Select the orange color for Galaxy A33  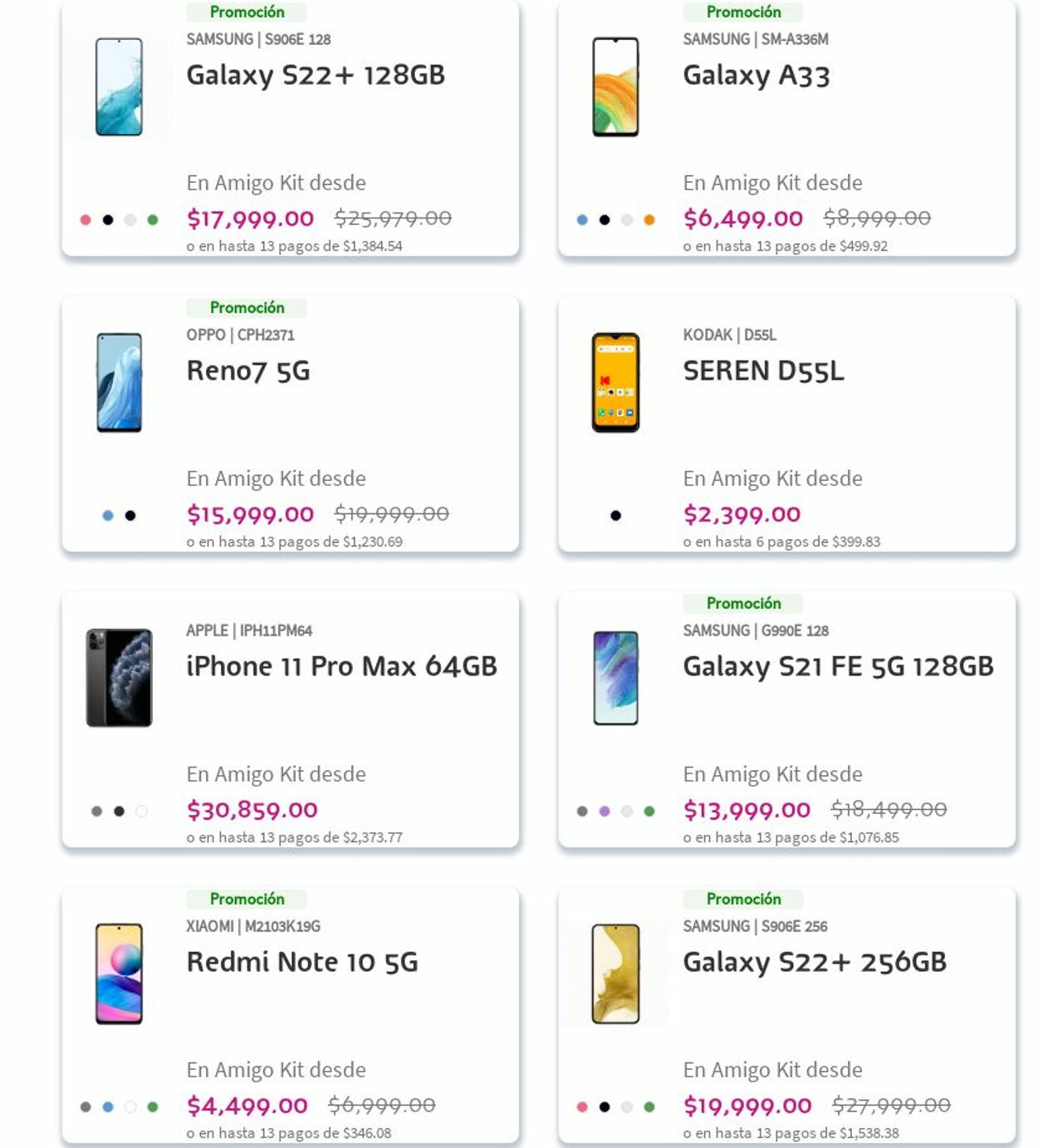click(649, 220)
